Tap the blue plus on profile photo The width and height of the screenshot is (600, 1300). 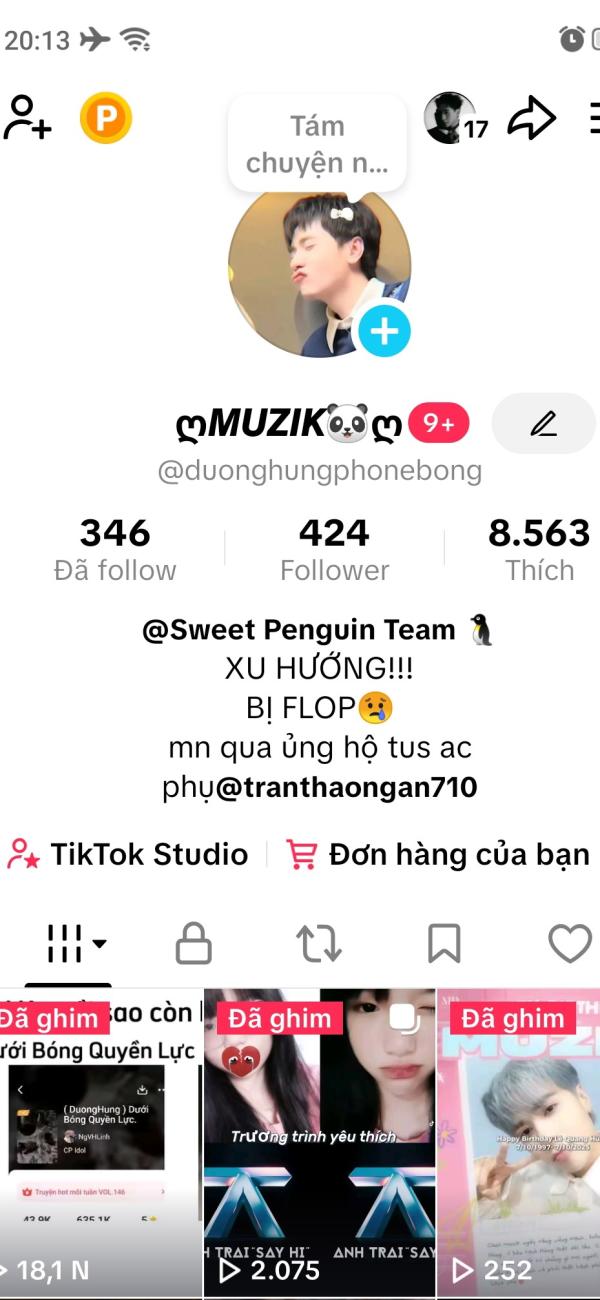coord(384,332)
